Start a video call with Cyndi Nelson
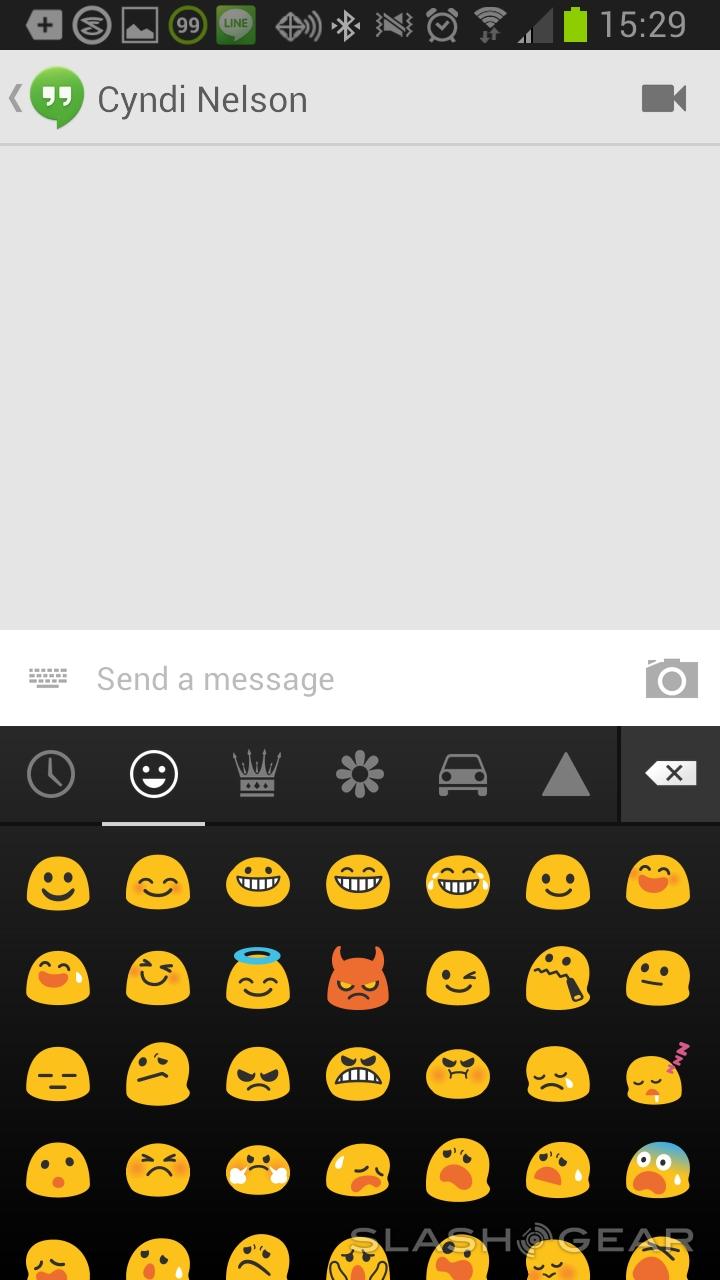 coord(664,98)
